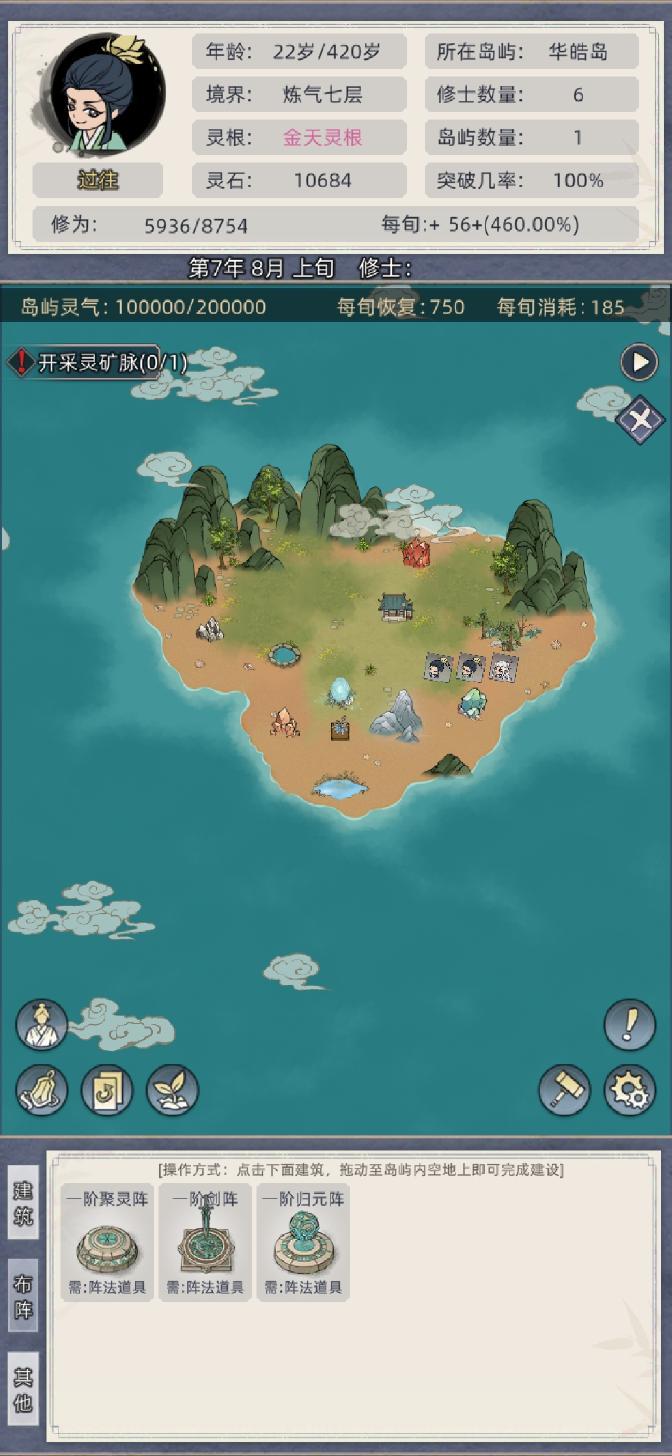Open the crossed swords battle icon
This screenshot has height=1456, width=672.
(640, 419)
